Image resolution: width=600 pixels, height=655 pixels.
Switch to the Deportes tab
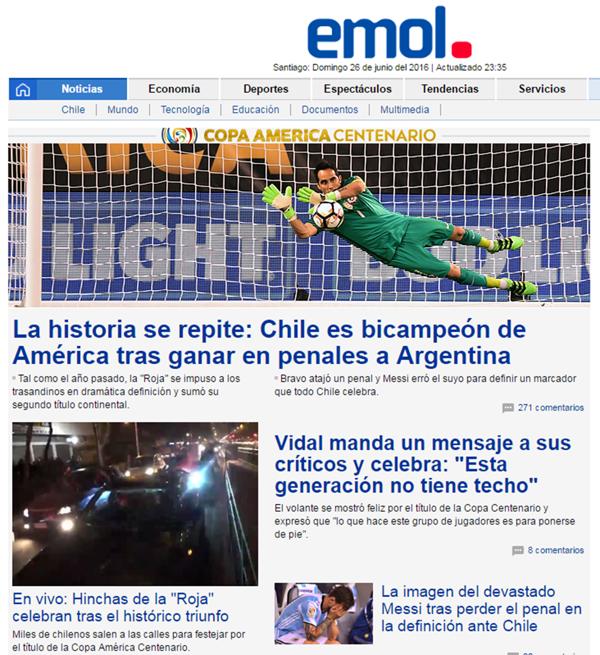266,89
